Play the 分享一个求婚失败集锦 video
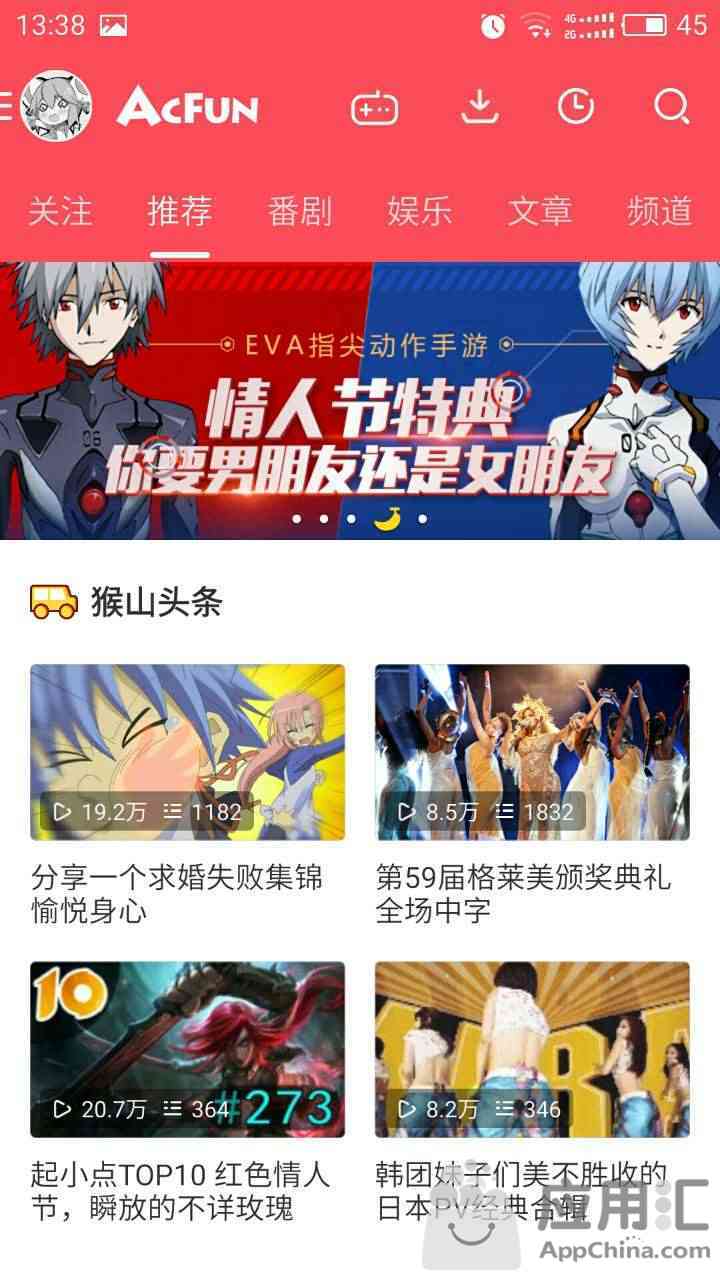 [x=187, y=752]
